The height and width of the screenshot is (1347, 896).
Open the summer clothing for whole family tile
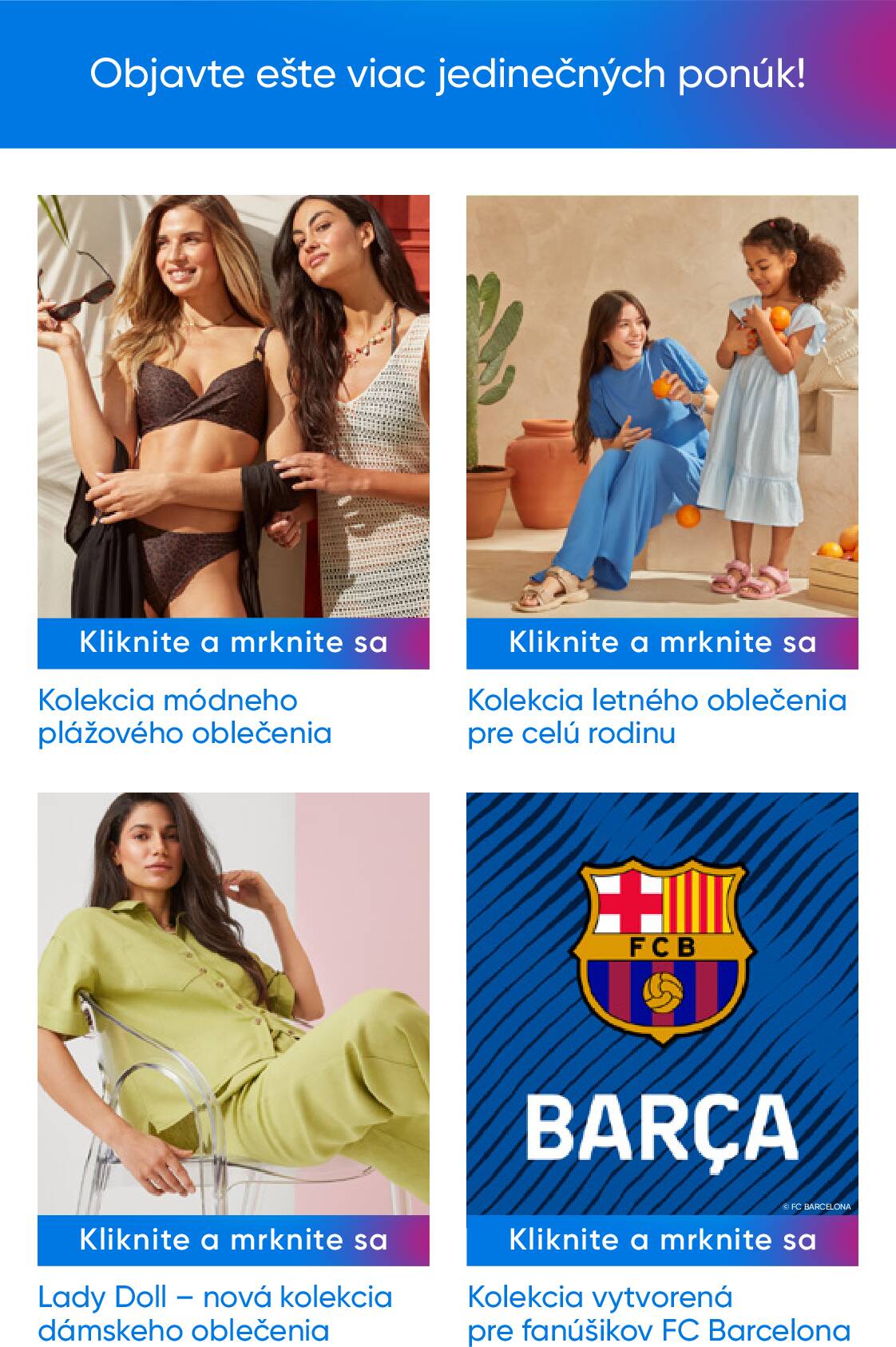click(x=662, y=406)
